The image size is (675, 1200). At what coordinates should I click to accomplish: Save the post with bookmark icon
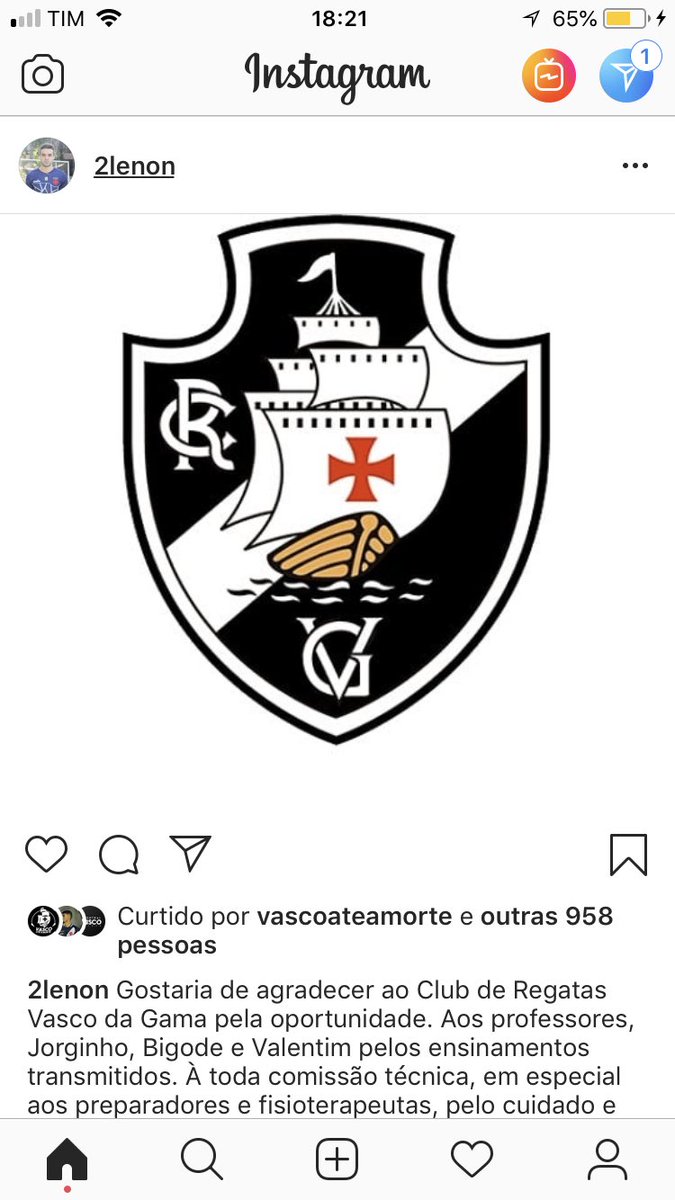[628, 854]
